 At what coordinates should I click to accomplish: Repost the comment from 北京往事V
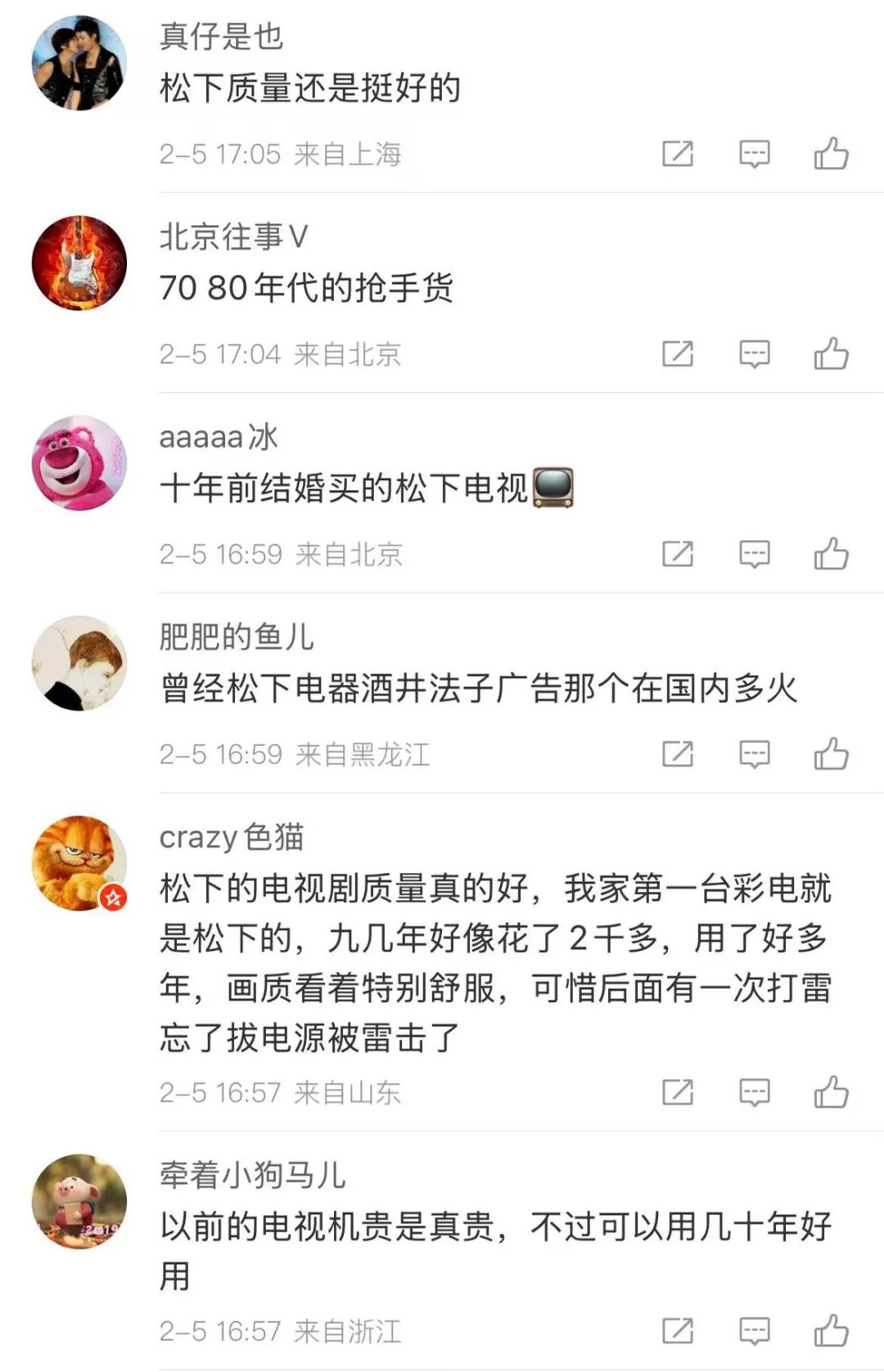(678, 353)
